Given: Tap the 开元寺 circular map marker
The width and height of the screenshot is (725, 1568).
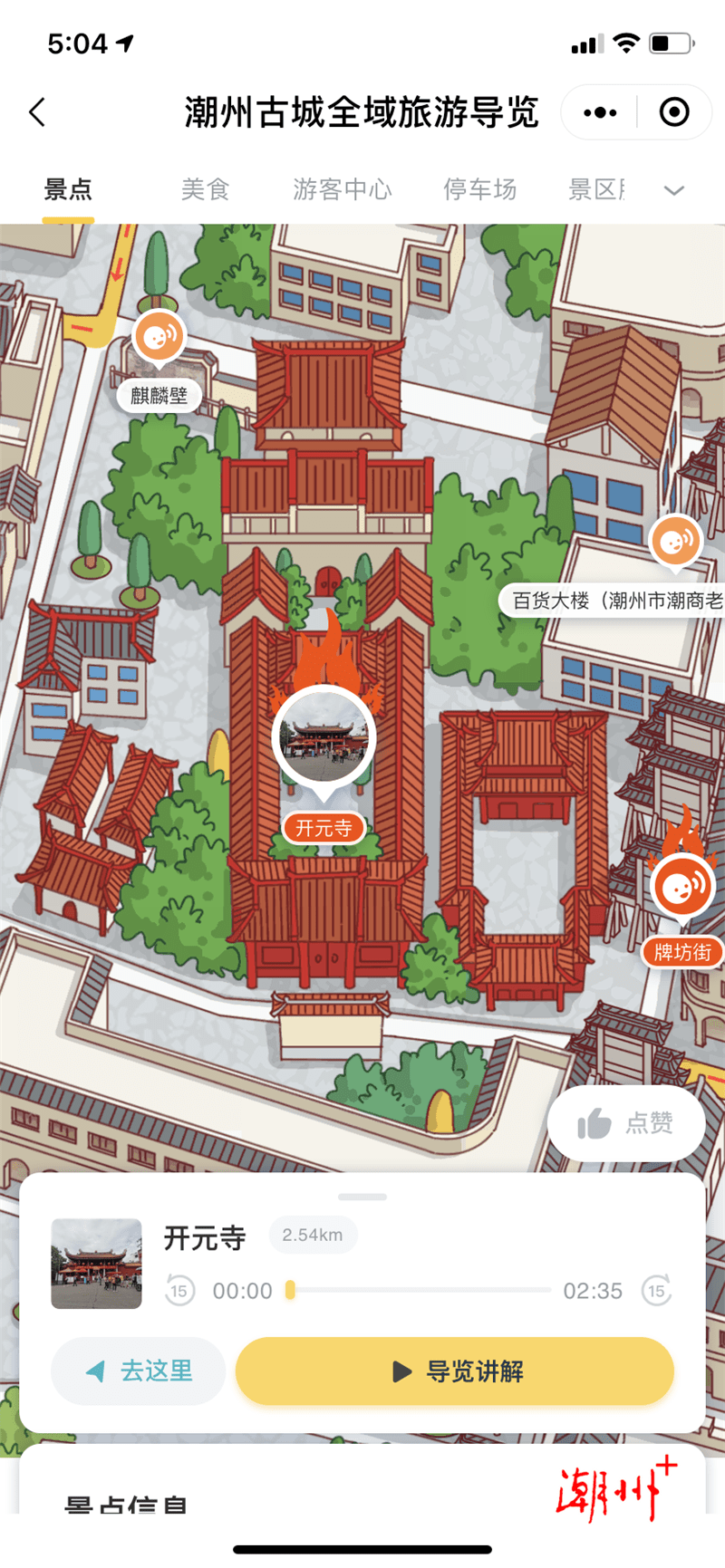Looking at the screenshot, I should point(324,738).
